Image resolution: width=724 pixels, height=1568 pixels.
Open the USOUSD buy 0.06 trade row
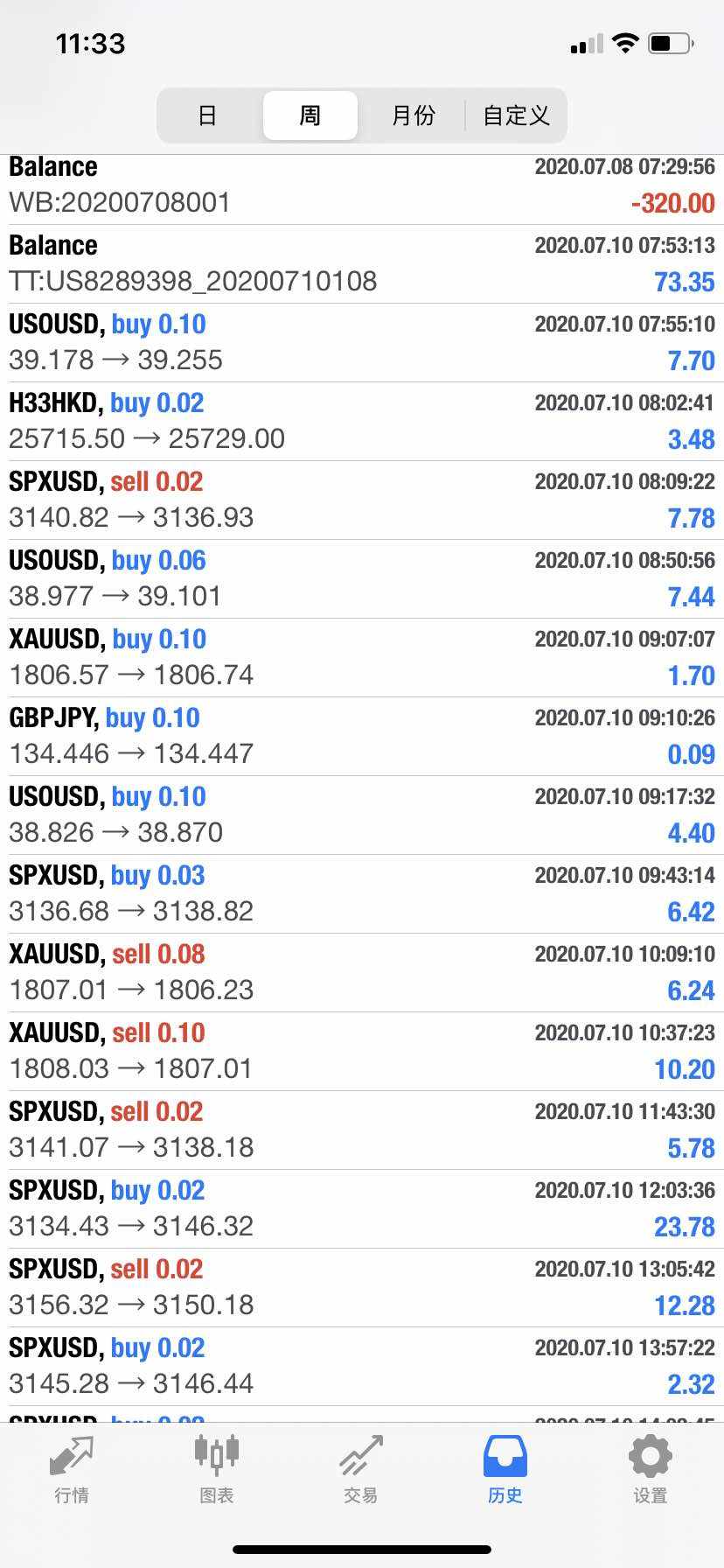(x=362, y=579)
